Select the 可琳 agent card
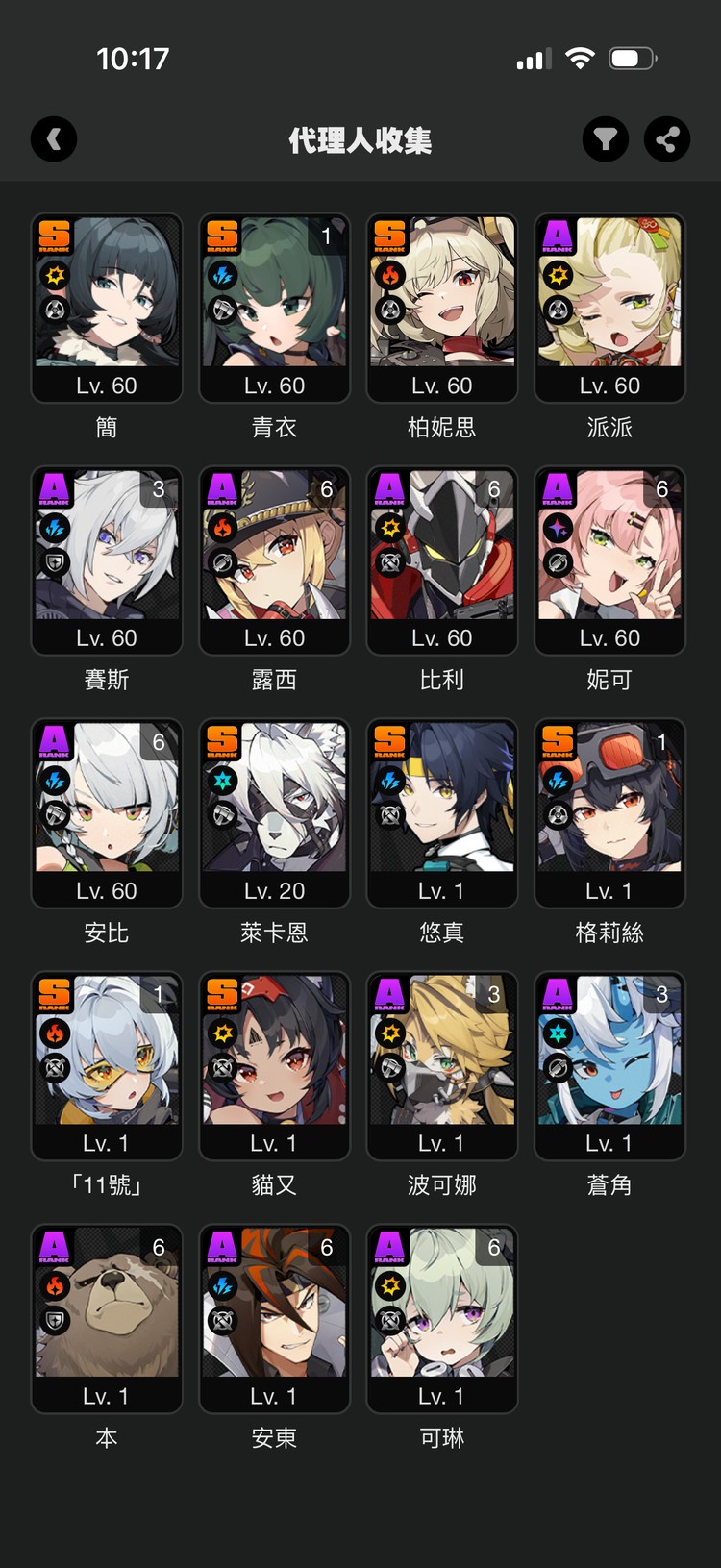The width and height of the screenshot is (721, 1568). 442,1319
